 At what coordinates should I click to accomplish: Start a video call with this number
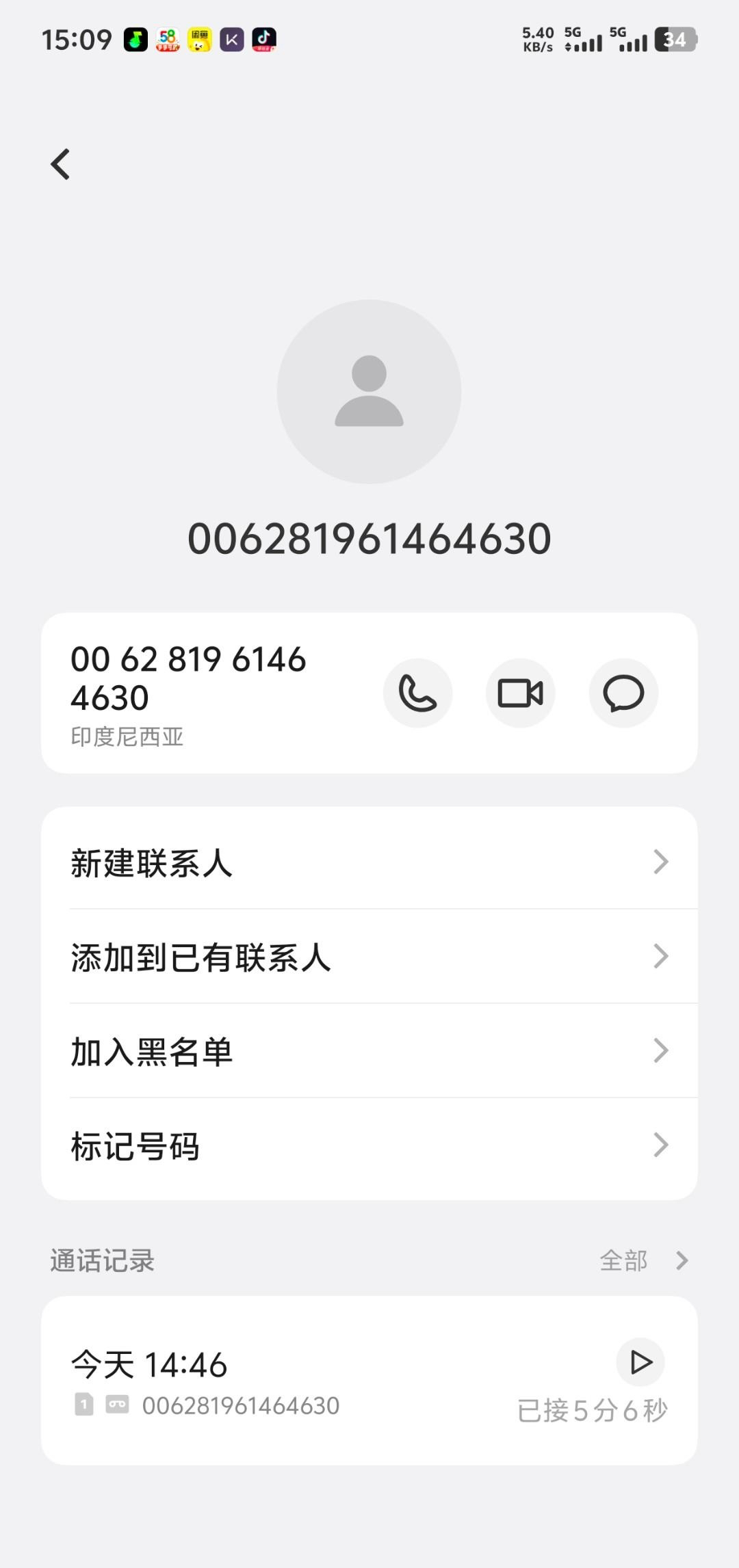[x=520, y=693]
